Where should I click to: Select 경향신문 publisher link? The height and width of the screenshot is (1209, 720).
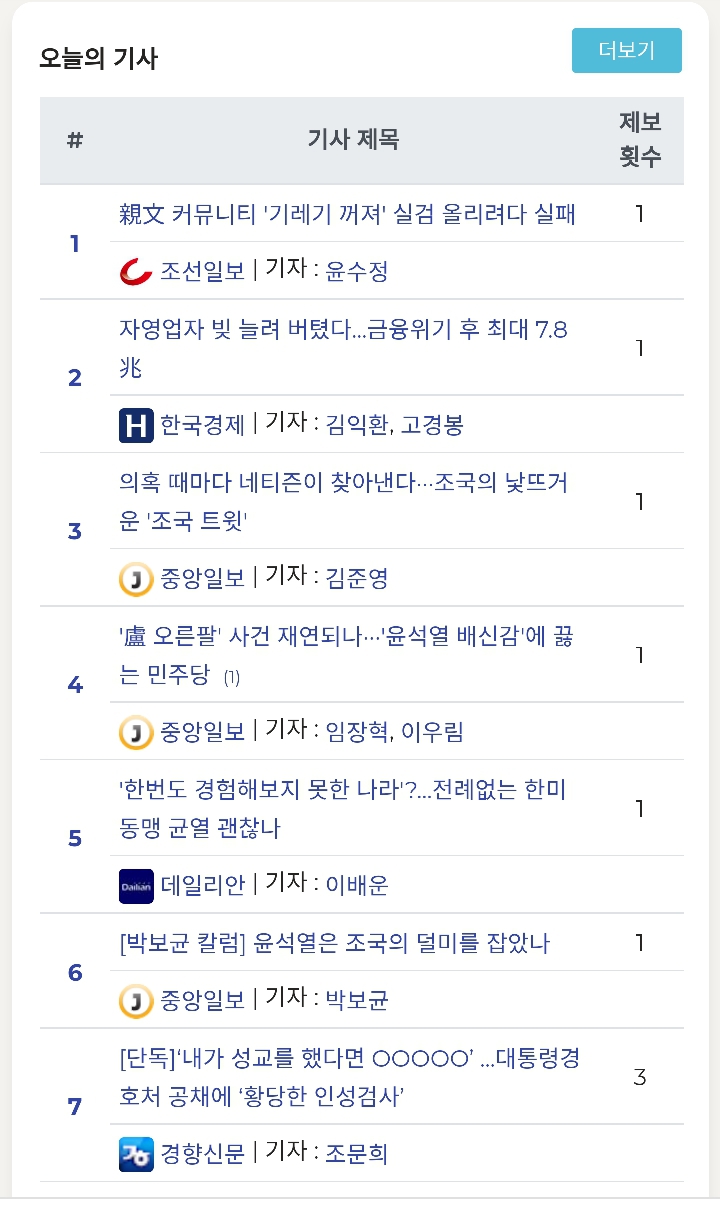point(202,1154)
